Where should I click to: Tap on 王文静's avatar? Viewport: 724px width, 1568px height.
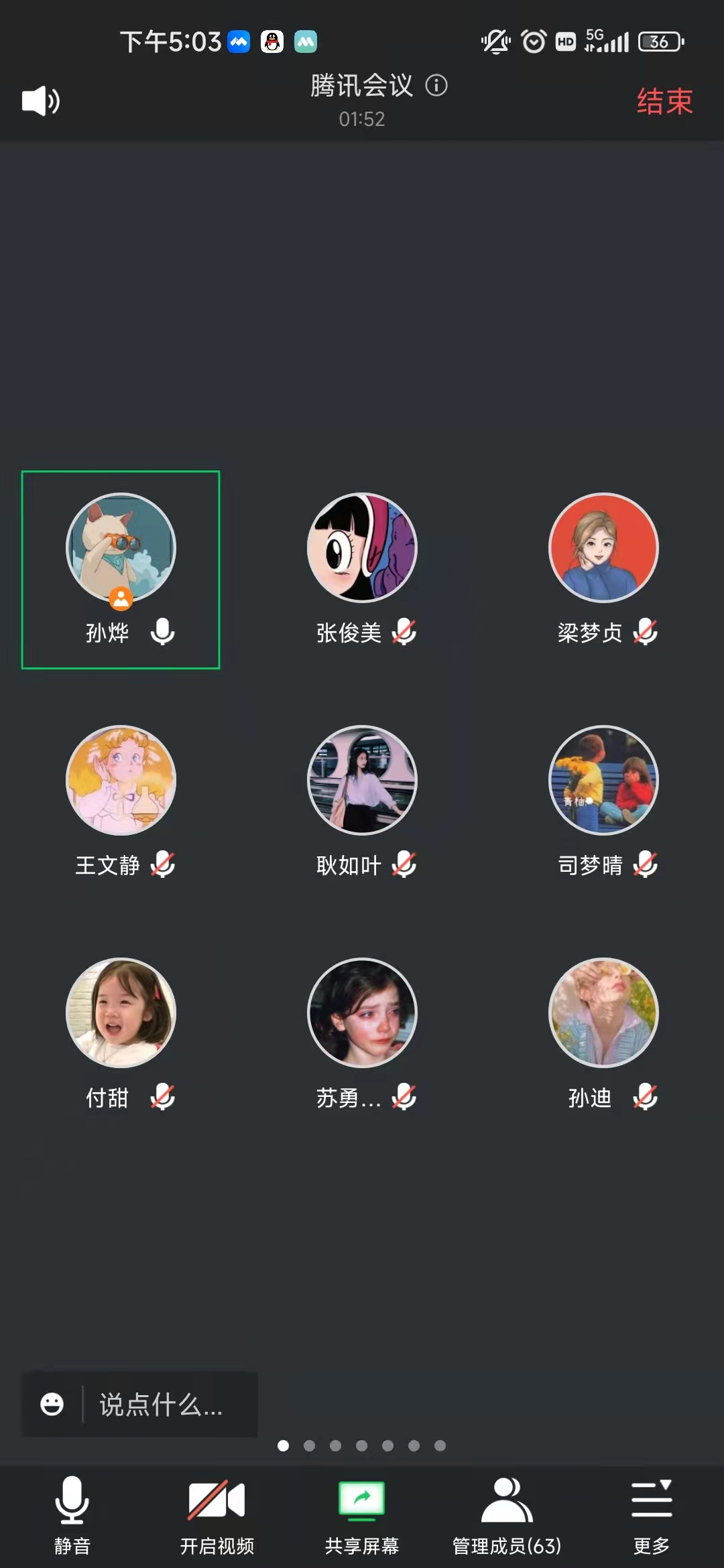click(121, 781)
